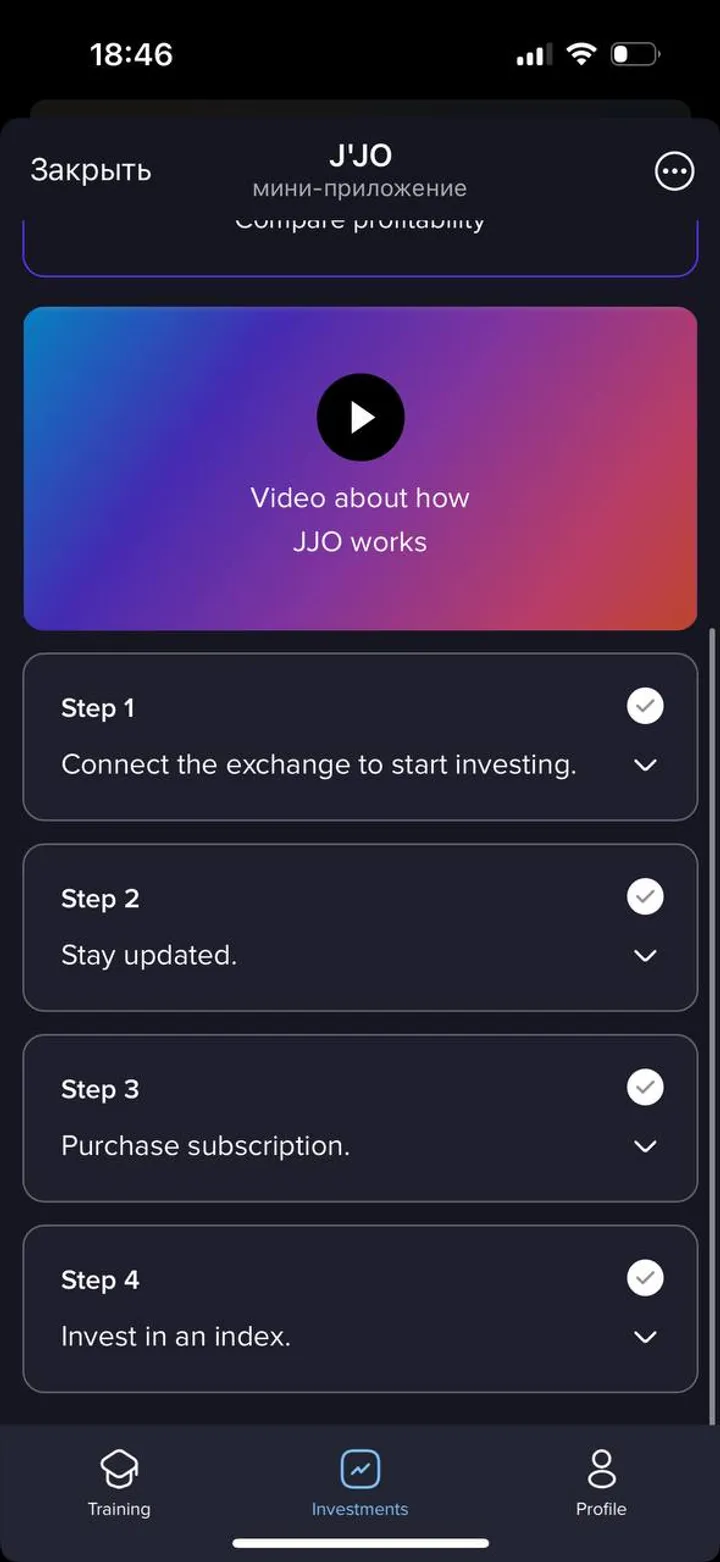The height and width of the screenshot is (1562, 720).
Task: Expand Step 1 with its chevron
Action: (645, 765)
